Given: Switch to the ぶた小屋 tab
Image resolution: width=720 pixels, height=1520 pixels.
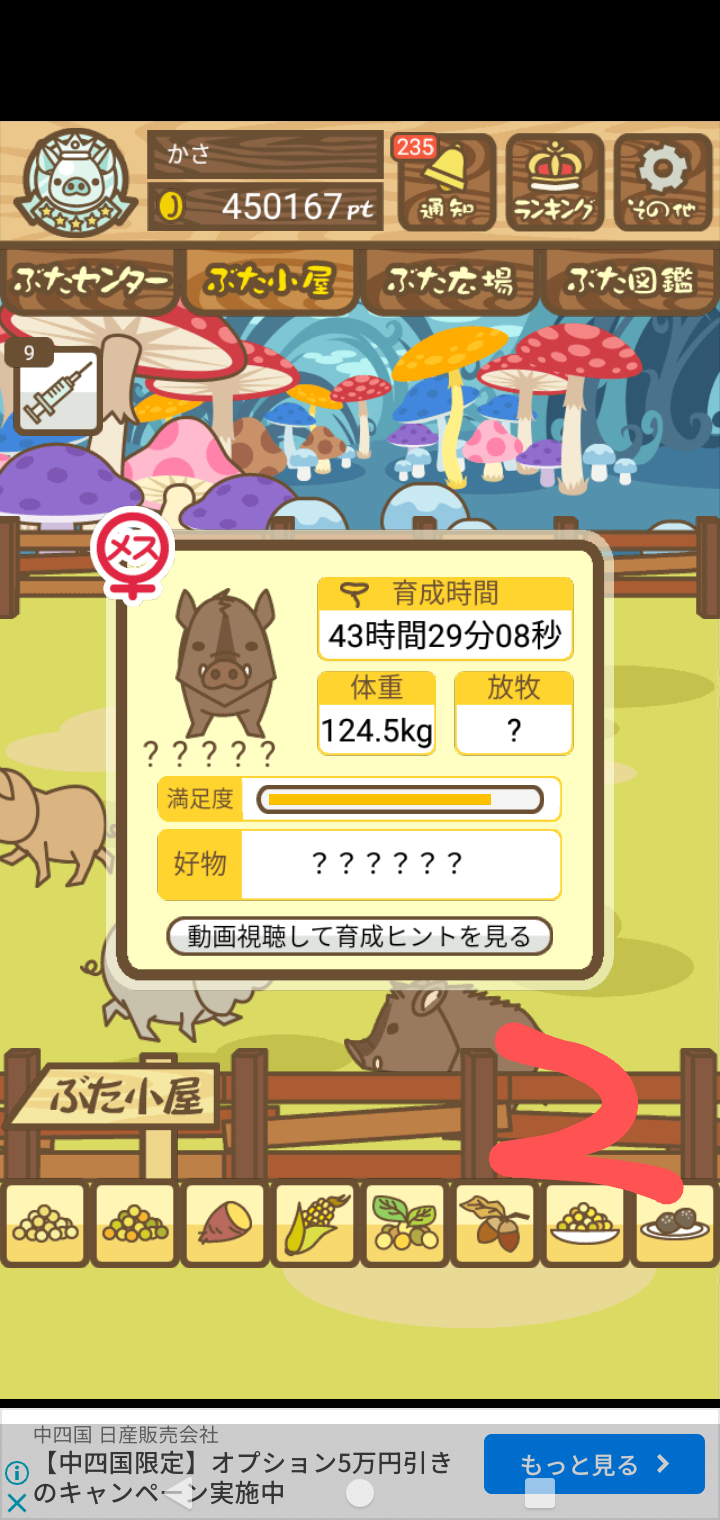Looking at the screenshot, I should click(268, 282).
